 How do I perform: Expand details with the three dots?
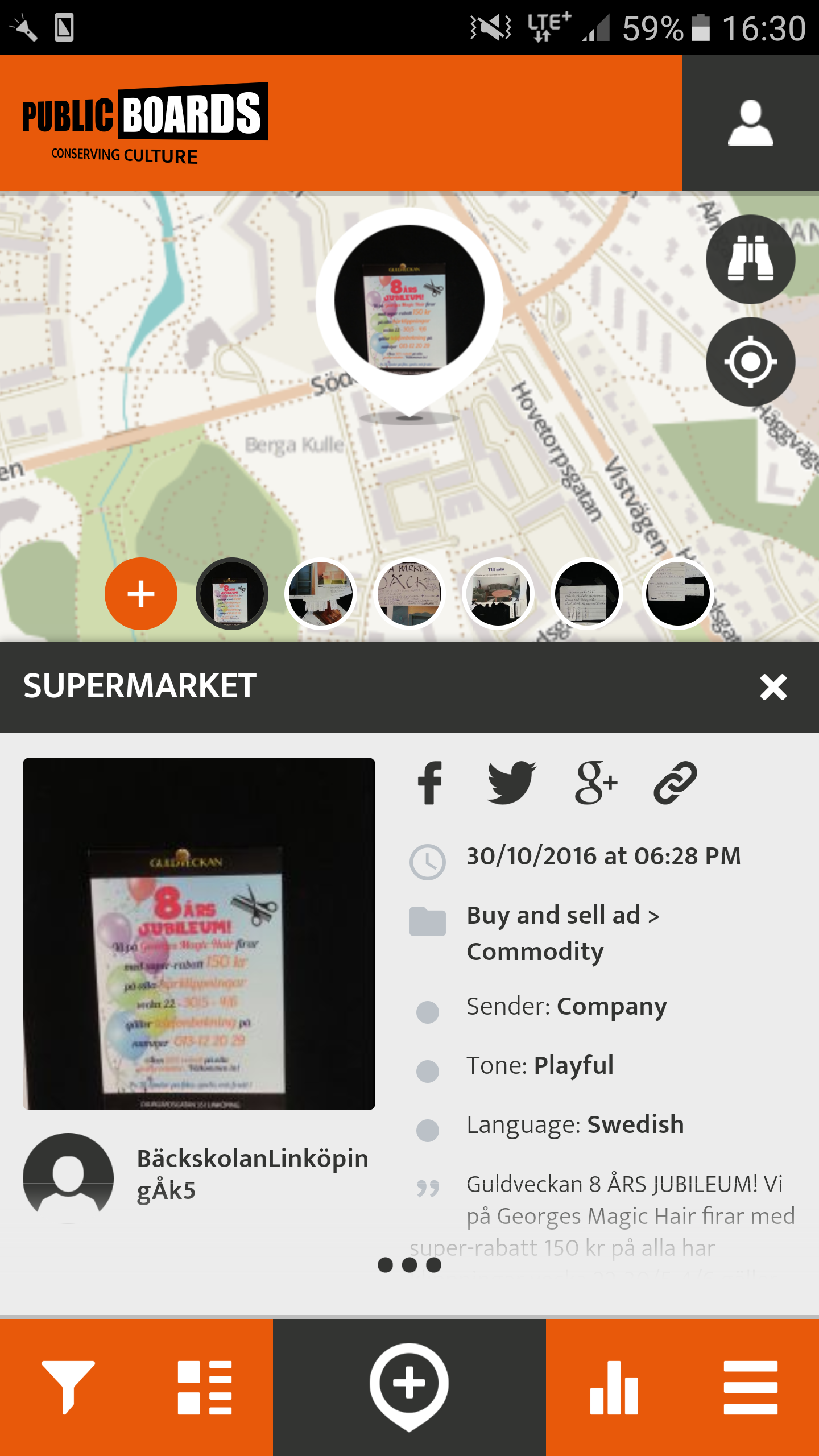409,1265
